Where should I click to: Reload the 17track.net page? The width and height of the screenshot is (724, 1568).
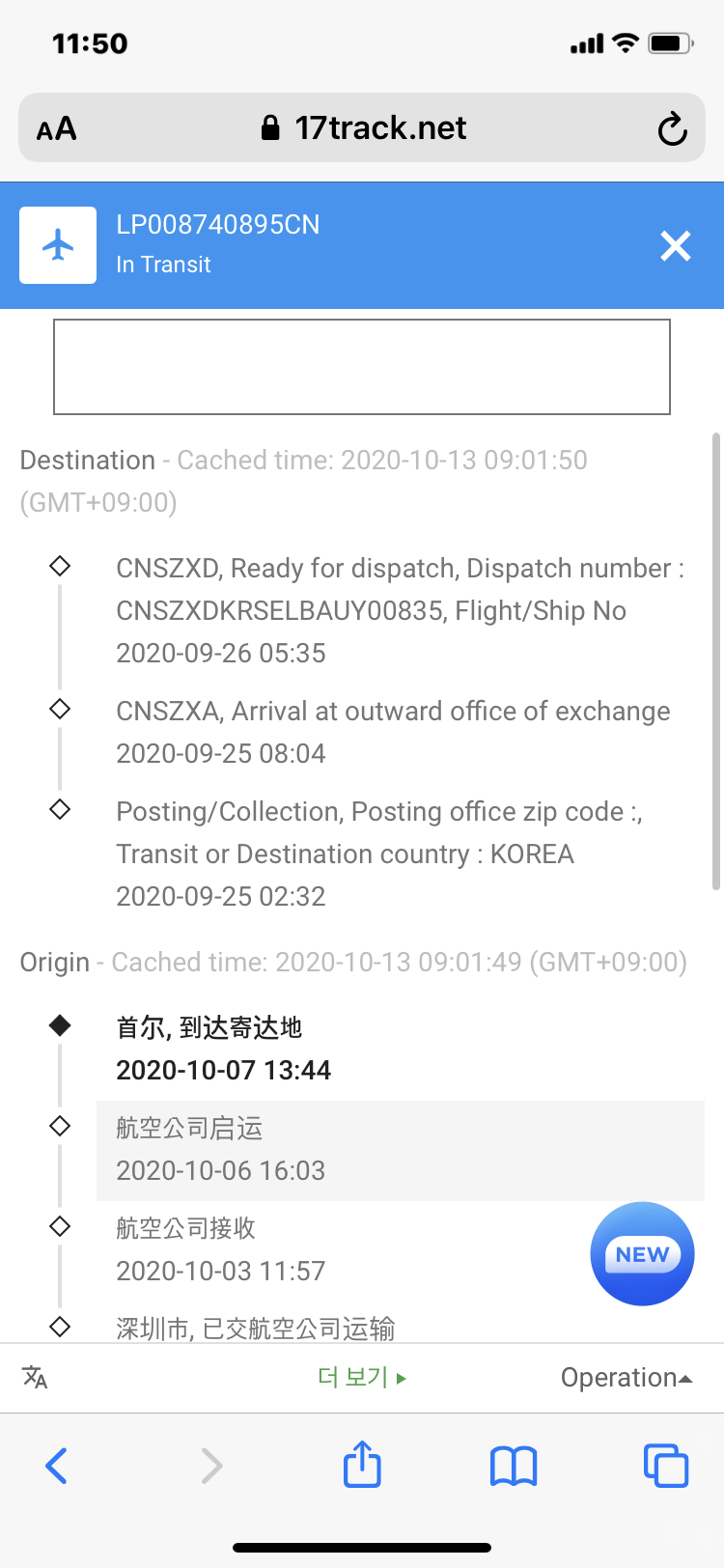tap(672, 128)
